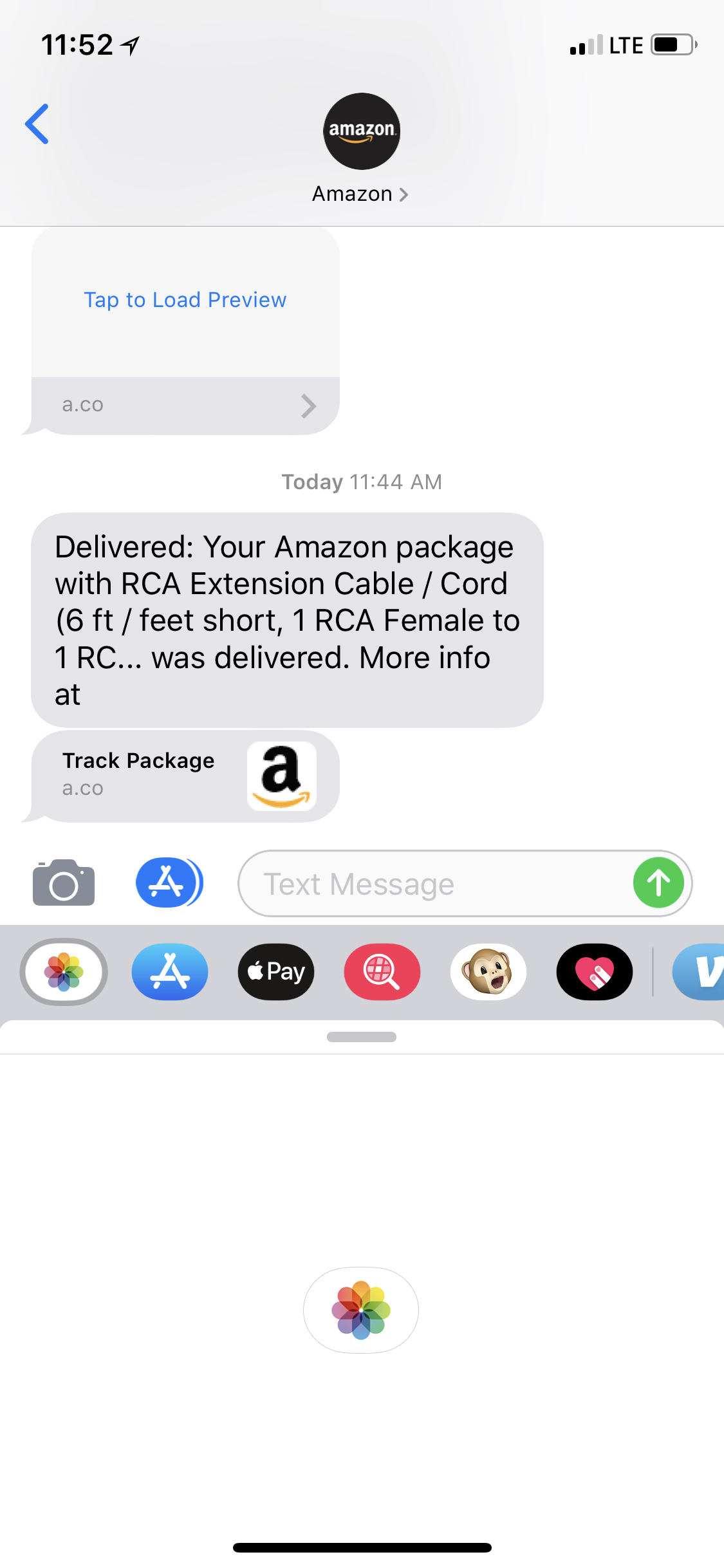Open the App Store in the app strip
The image size is (724, 1568).
coord(170,972)
